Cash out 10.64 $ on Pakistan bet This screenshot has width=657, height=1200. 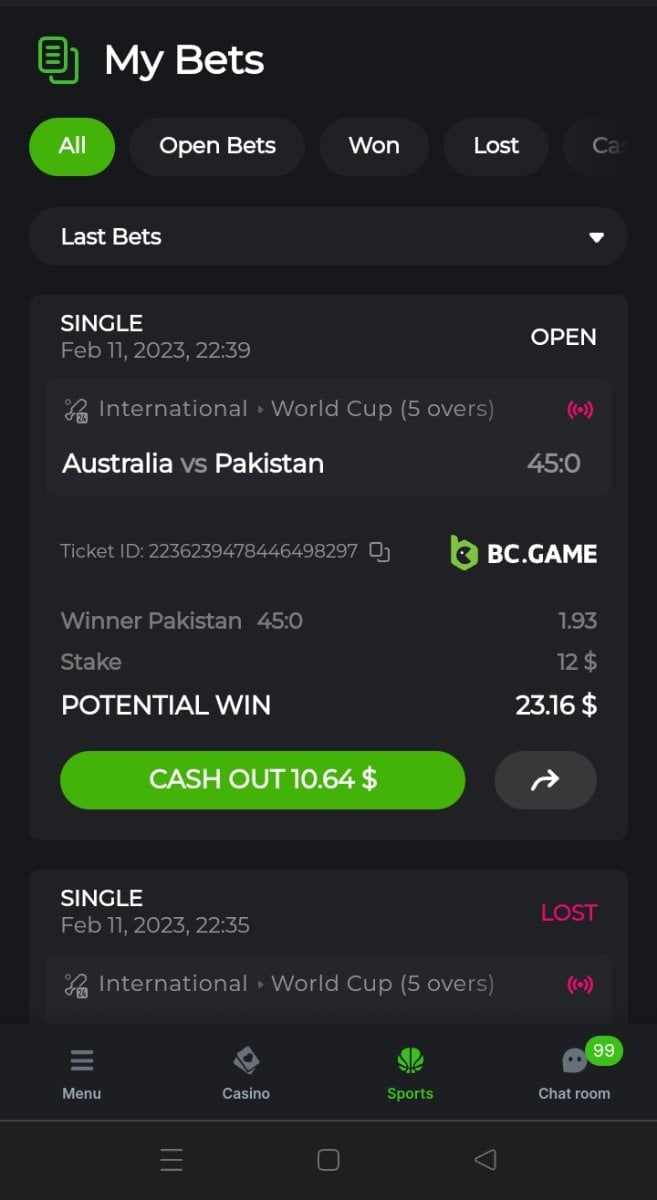coord(262,780)
